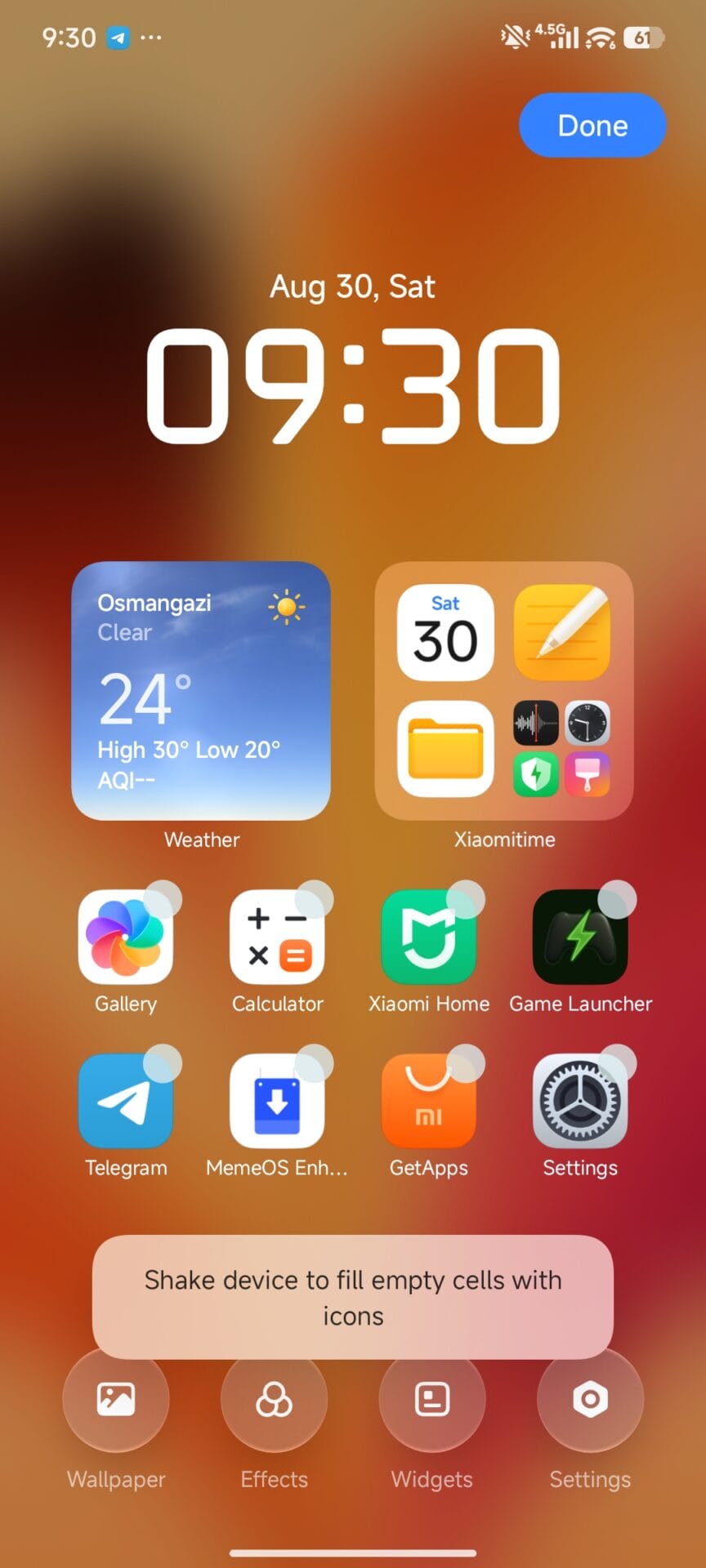Select the gear Settings app icon
Image resolution: width=706 pixels, height=1568 pixels.
pyautogui.click(x=580, y=1101)
